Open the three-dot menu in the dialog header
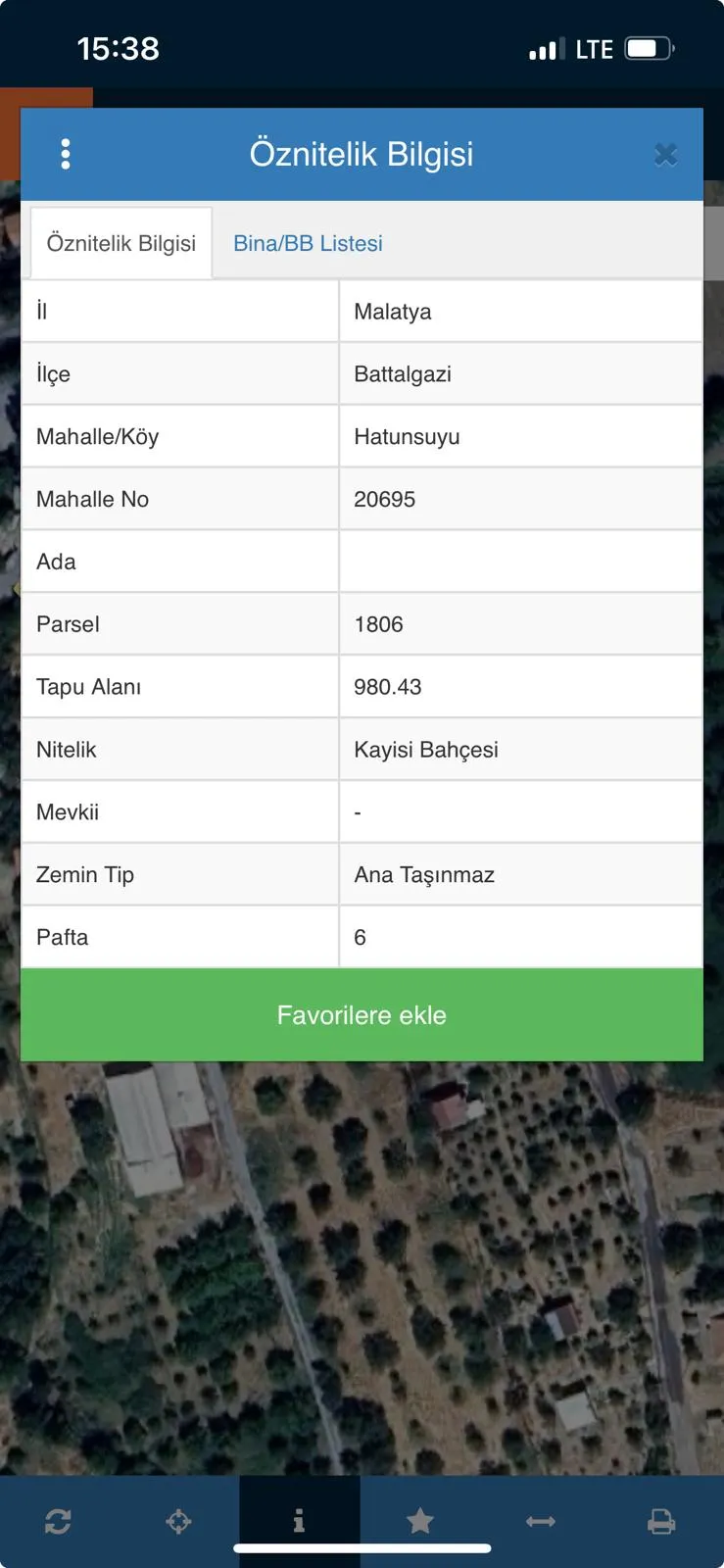 click(66, 154)
